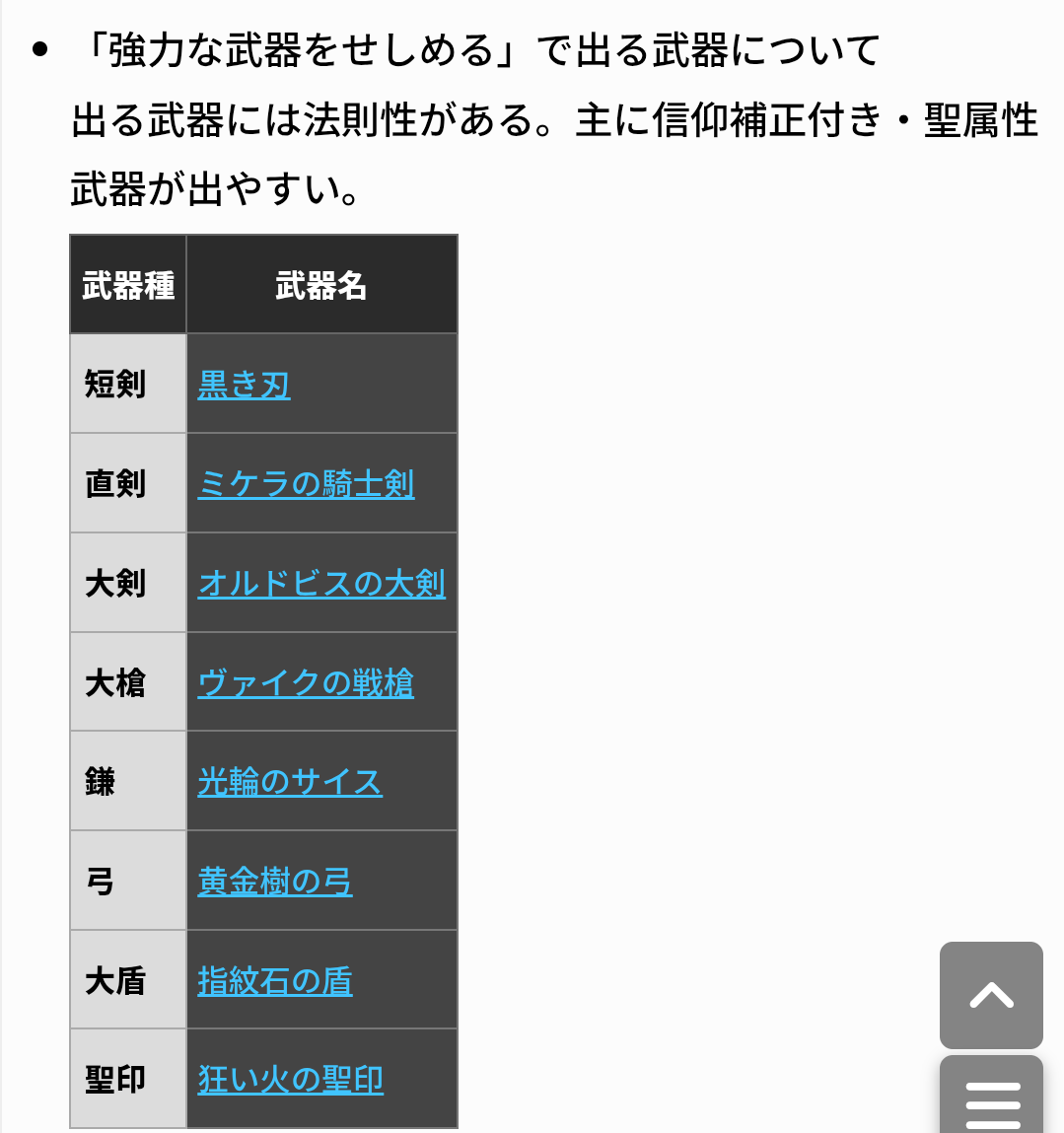This screenshot has height=1133, width=1064.
Task: View the 指紋石の盾 link
Action: [x=274, y=980]
